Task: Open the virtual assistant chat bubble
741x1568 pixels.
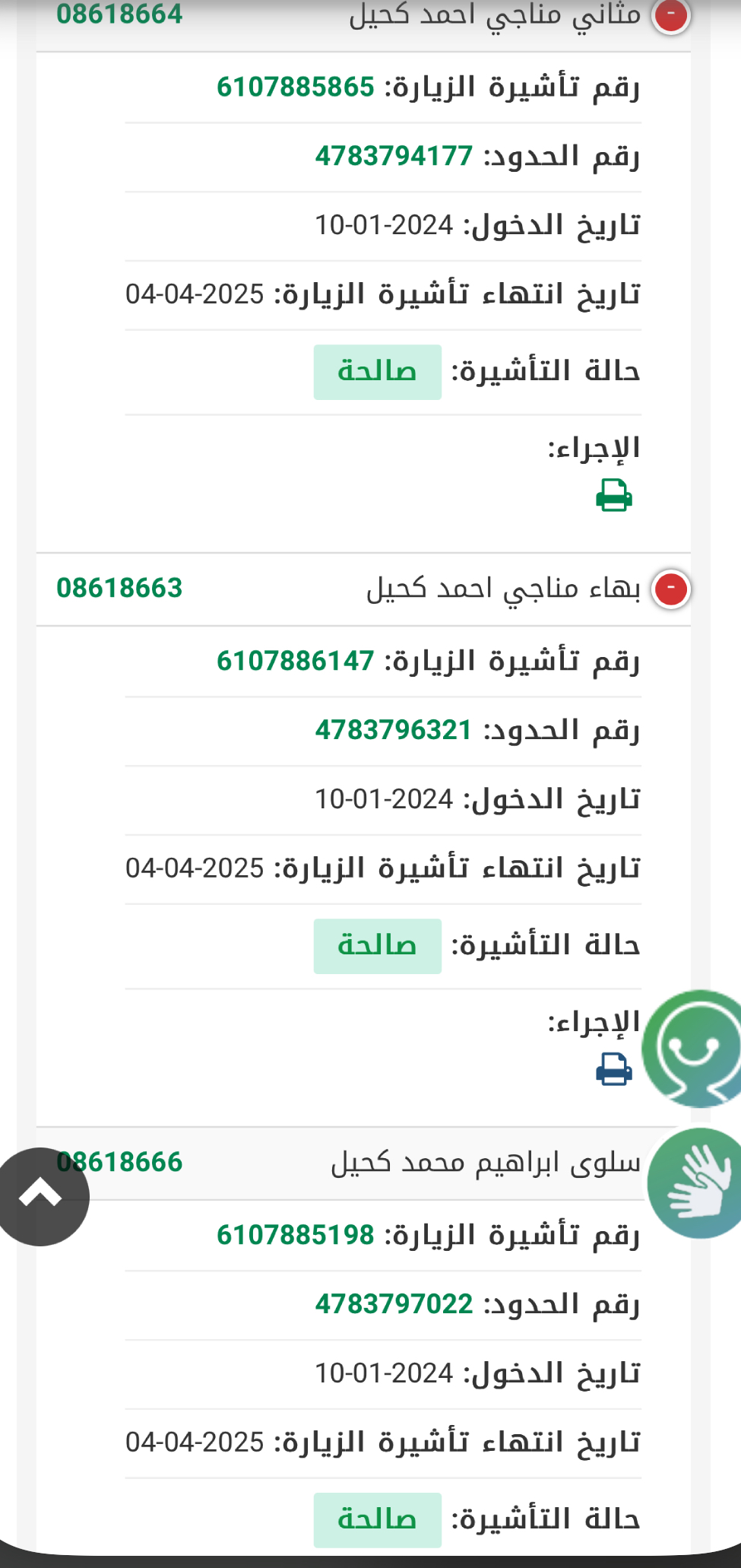Action: click(x=695, y=1048)
